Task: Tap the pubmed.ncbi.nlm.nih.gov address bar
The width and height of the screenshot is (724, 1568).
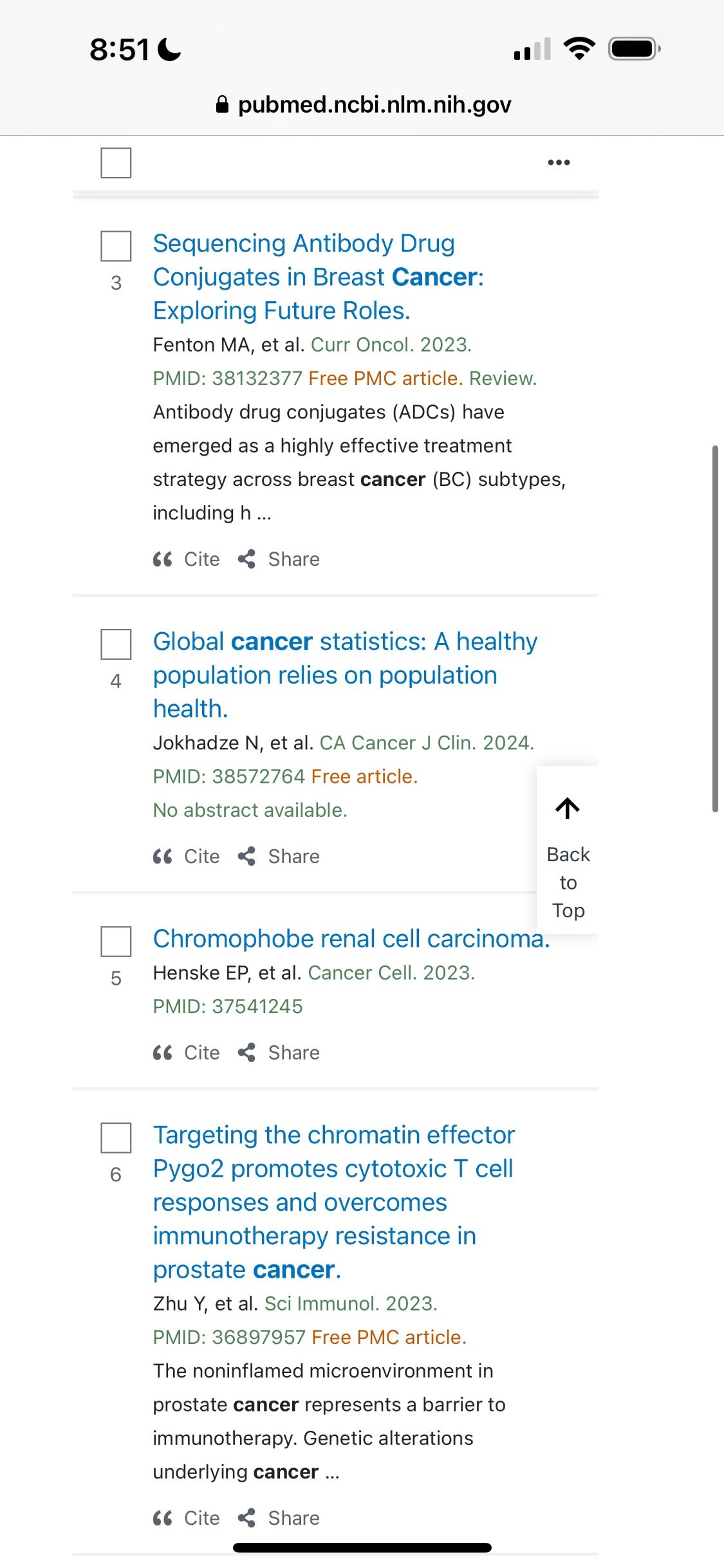Action: (x=362, y=104)
